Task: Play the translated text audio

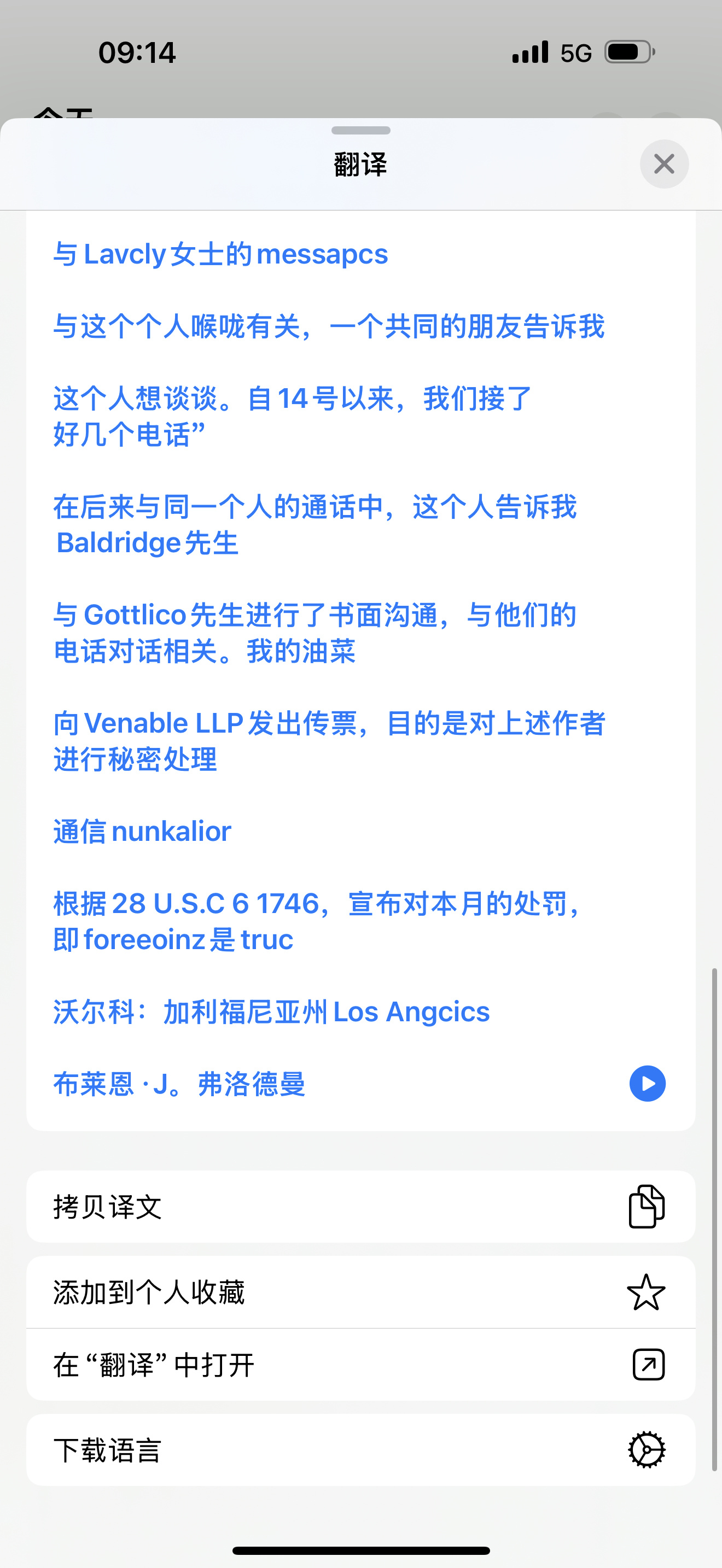Action: coord(647,1084)
